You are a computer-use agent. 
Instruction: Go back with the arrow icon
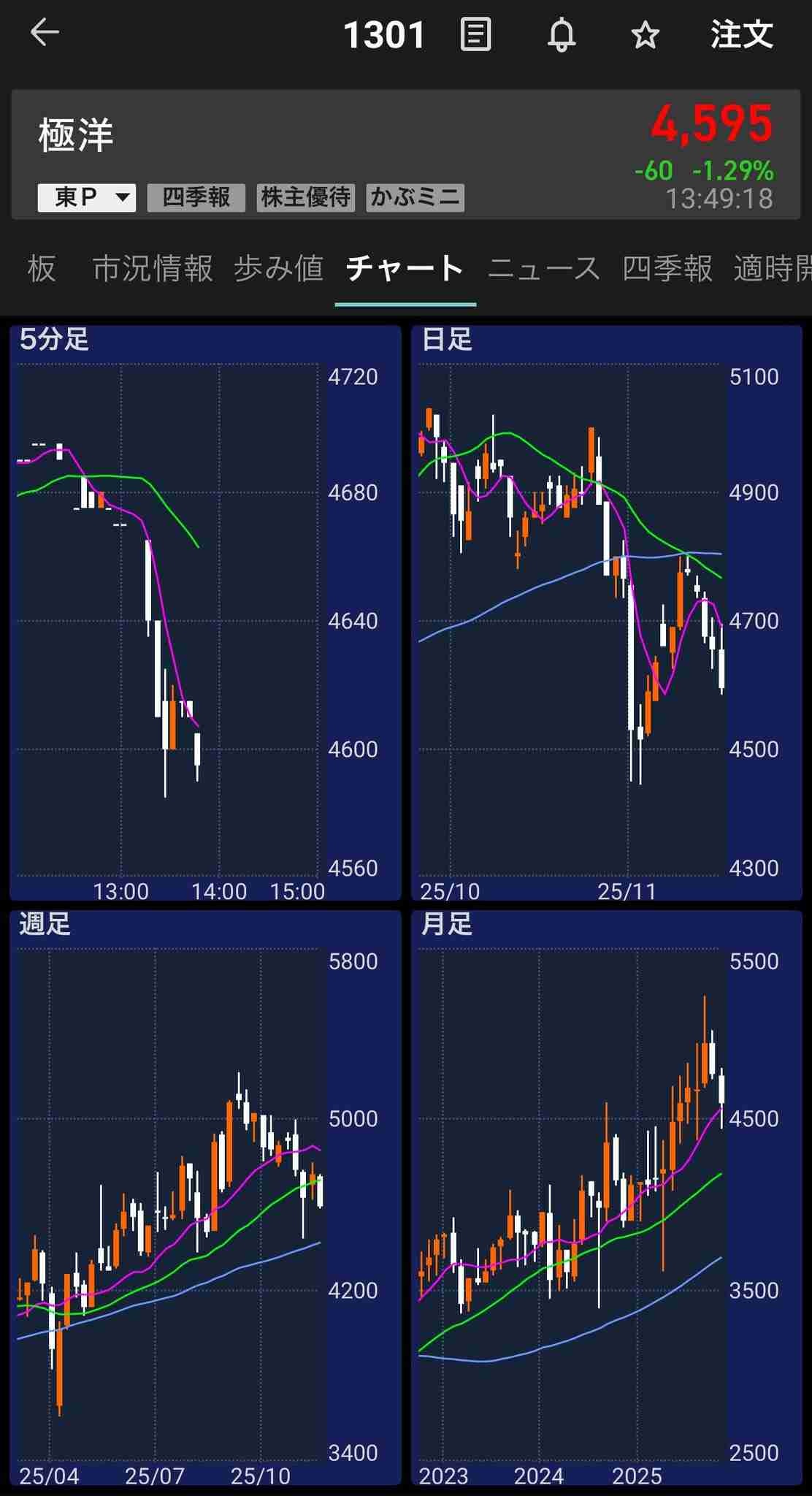(x=45, y=33)
